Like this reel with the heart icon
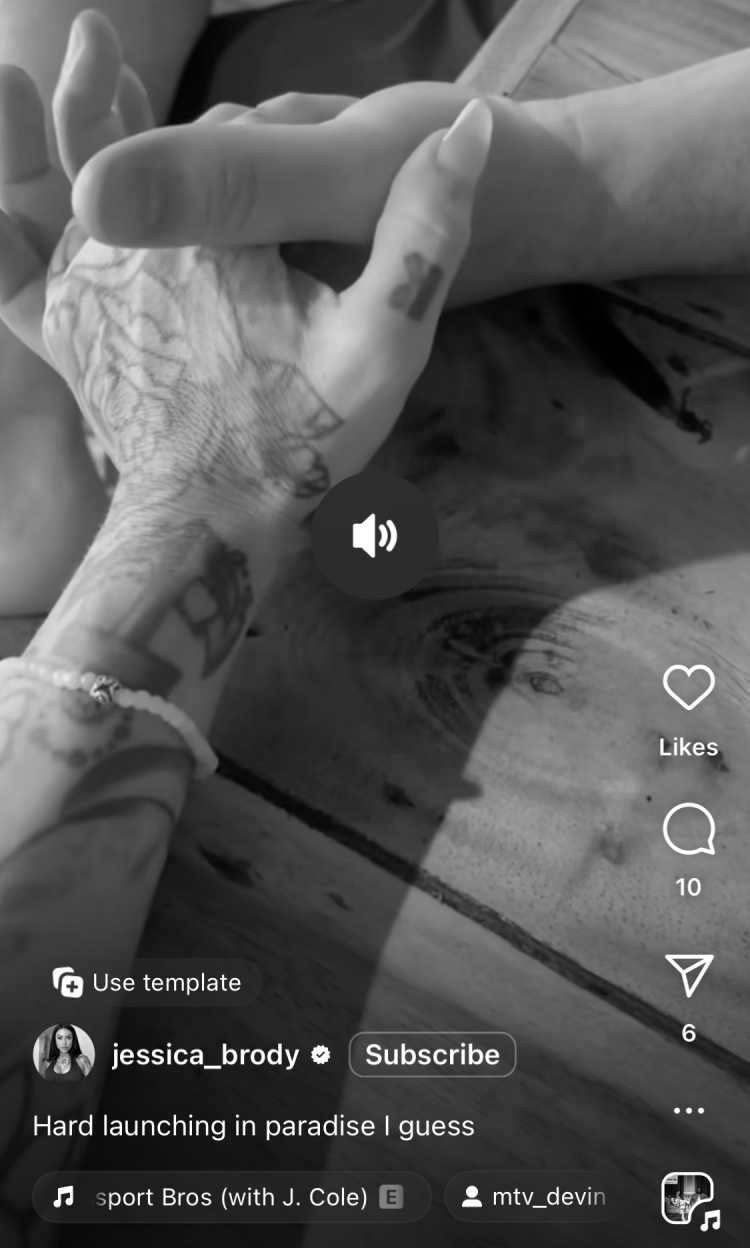This screenshot has width=750, height=1248. tap(689, 688)
